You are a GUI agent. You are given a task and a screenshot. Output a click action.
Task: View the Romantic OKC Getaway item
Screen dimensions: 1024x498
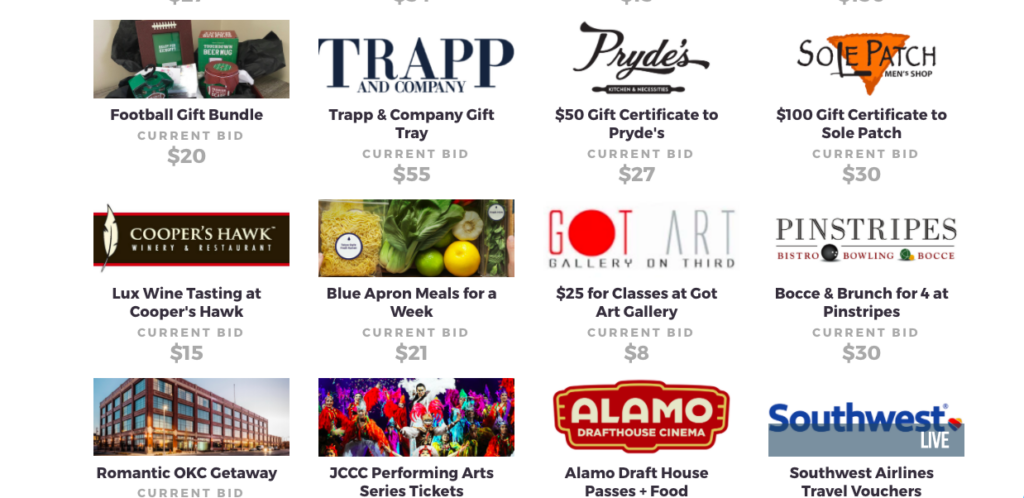pos(186,473)
